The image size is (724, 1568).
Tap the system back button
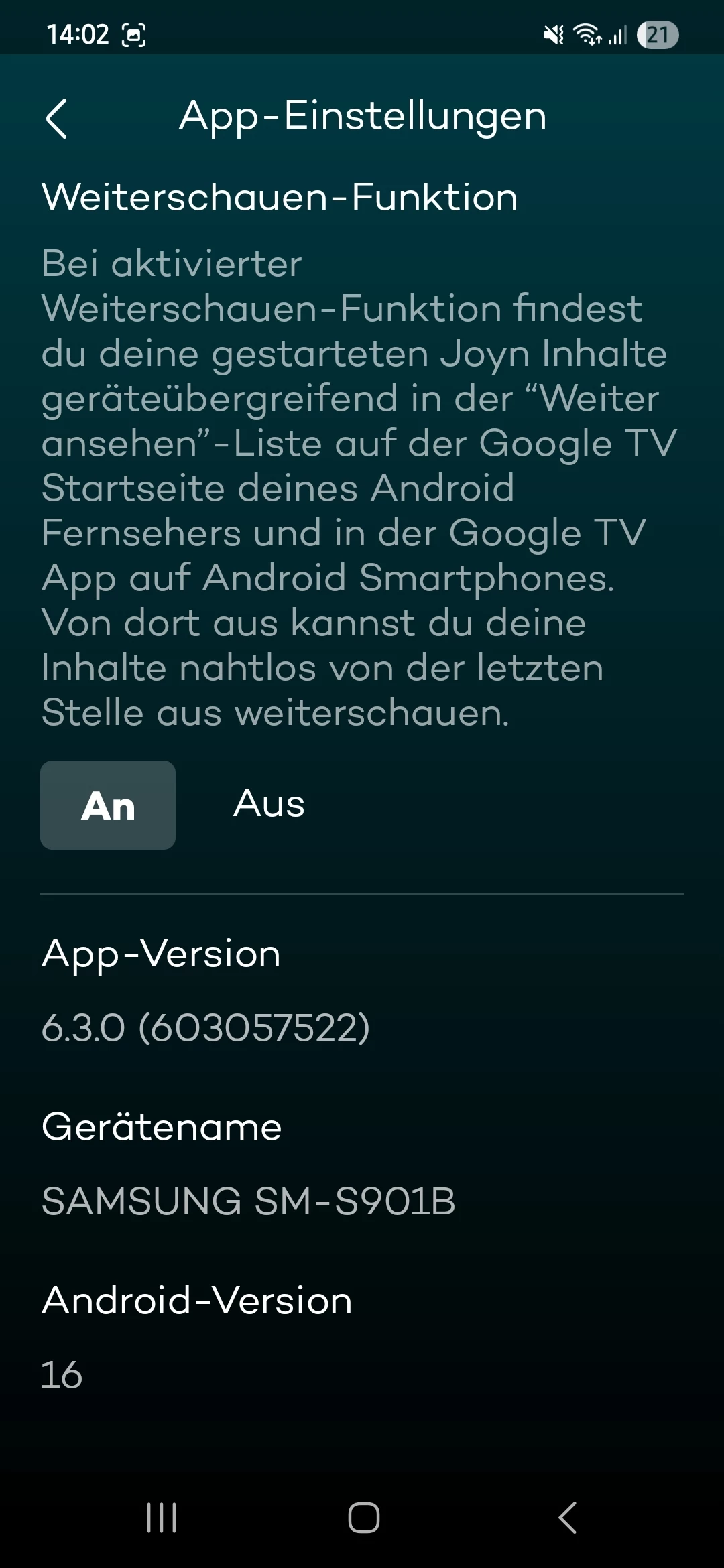(567, 1517)
